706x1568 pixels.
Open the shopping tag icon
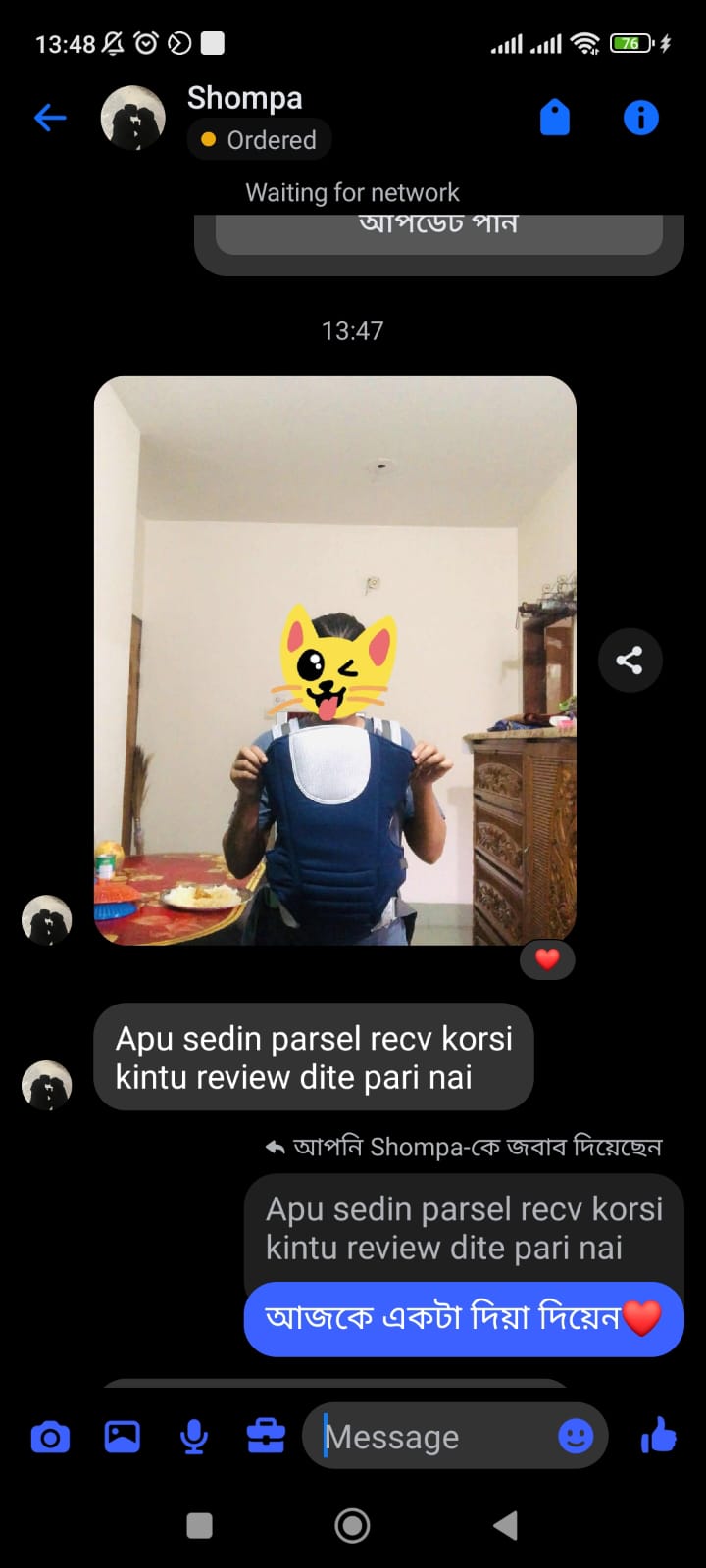point(555,119)
